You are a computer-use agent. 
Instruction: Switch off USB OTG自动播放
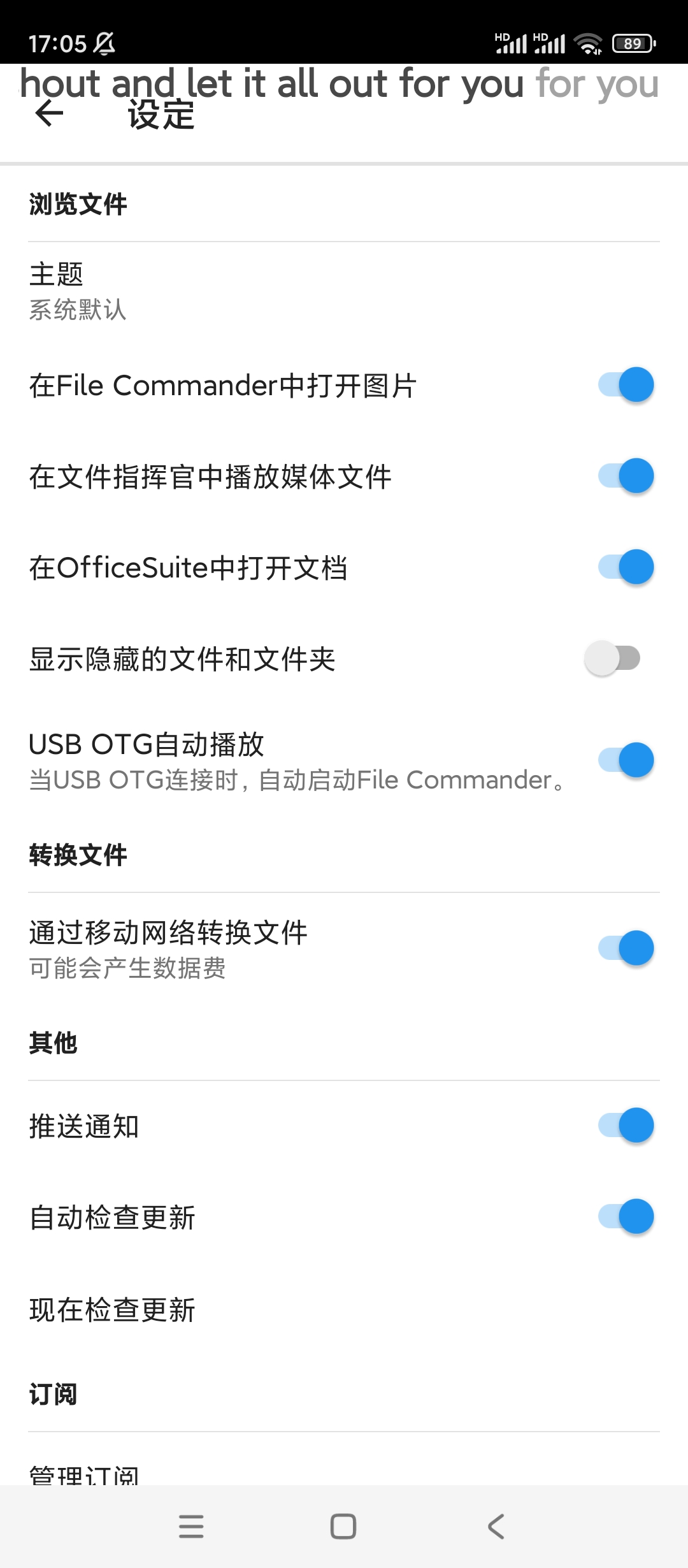626,760
